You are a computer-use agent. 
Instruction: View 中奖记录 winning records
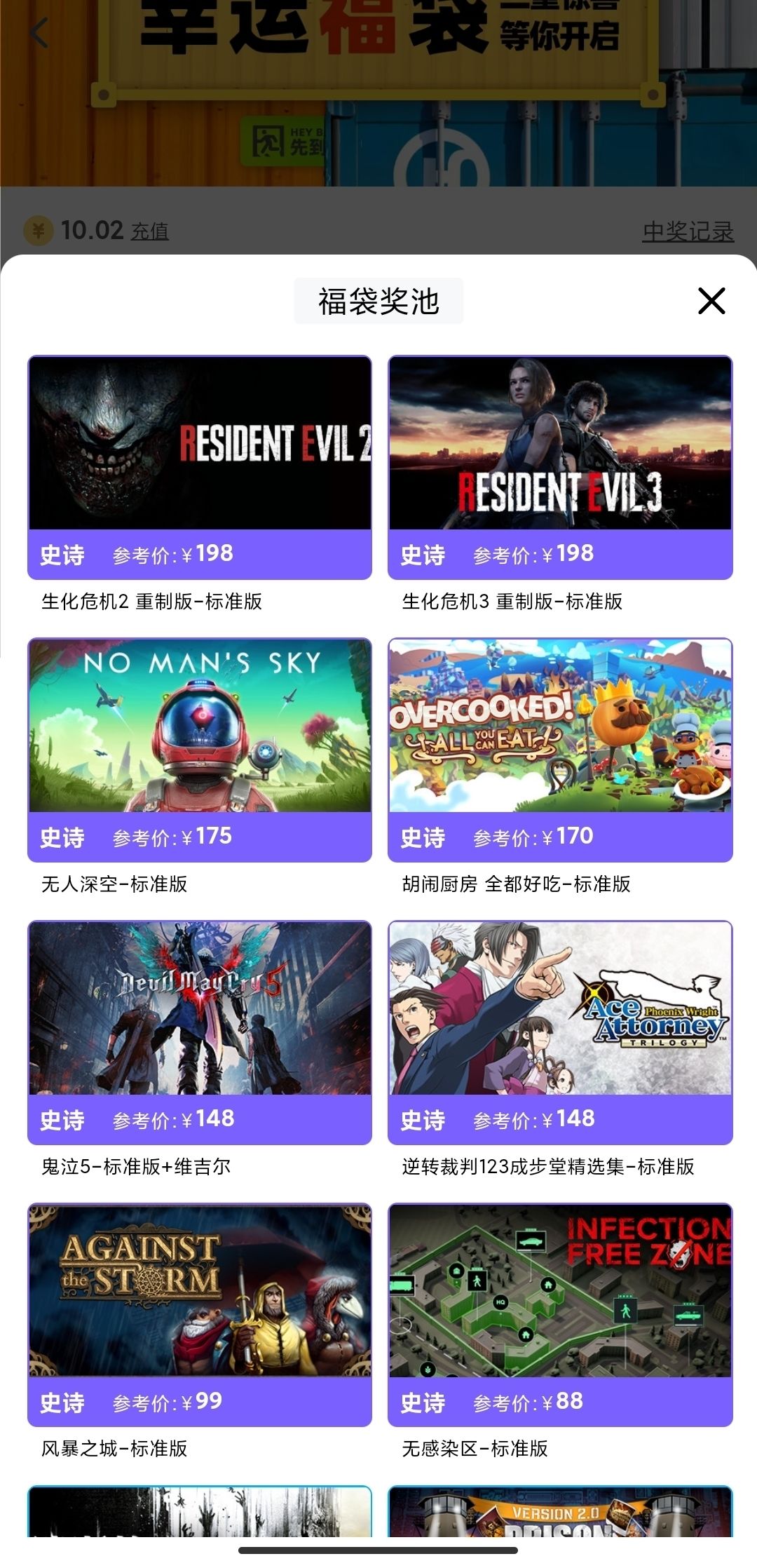[688, 231]
